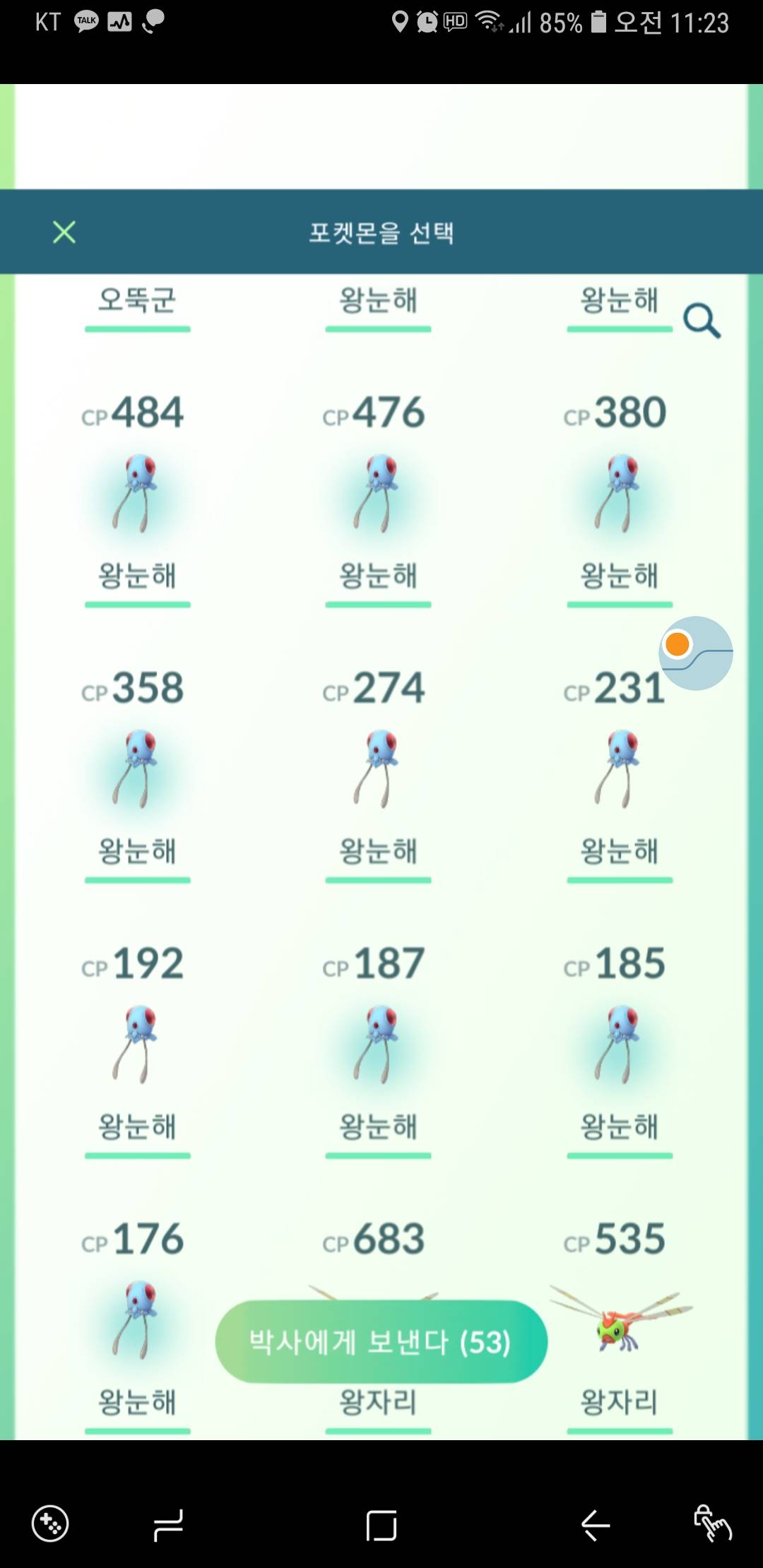Select the CP 185 왕눈해
This screenshot has height=1568, width=763.
[620, 1044]
